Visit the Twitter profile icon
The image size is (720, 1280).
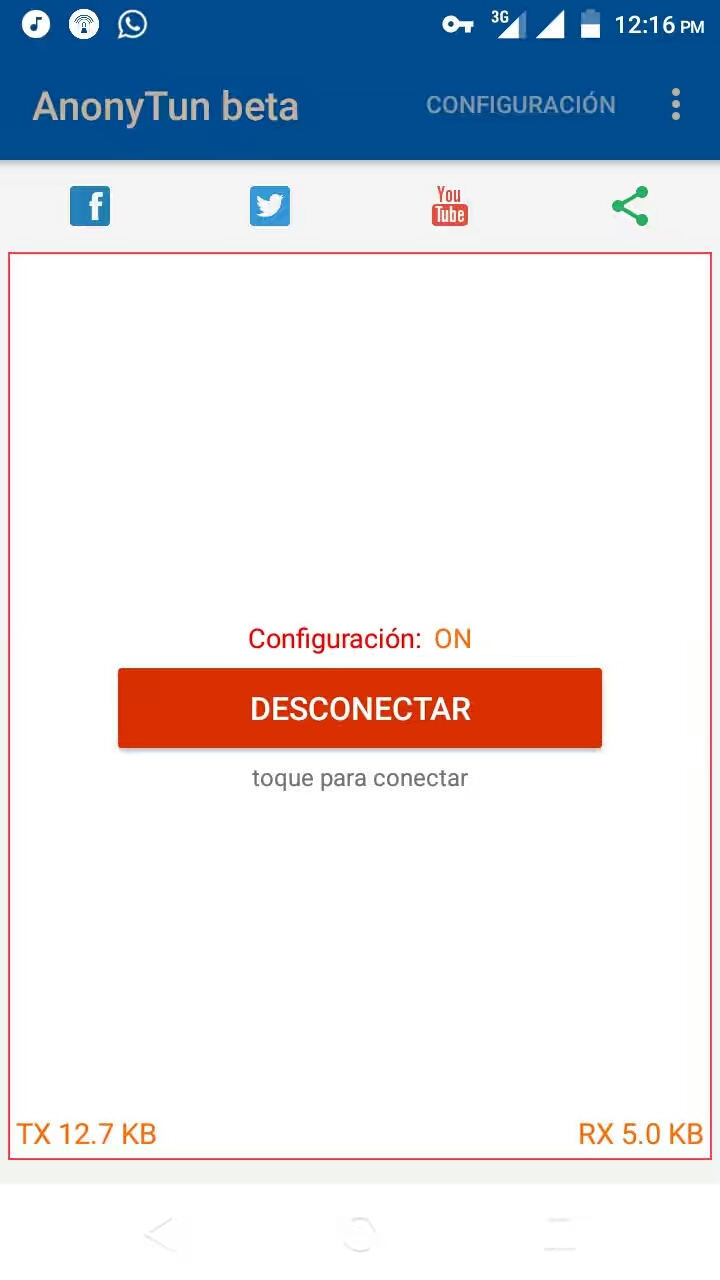(x=270, y=206)
